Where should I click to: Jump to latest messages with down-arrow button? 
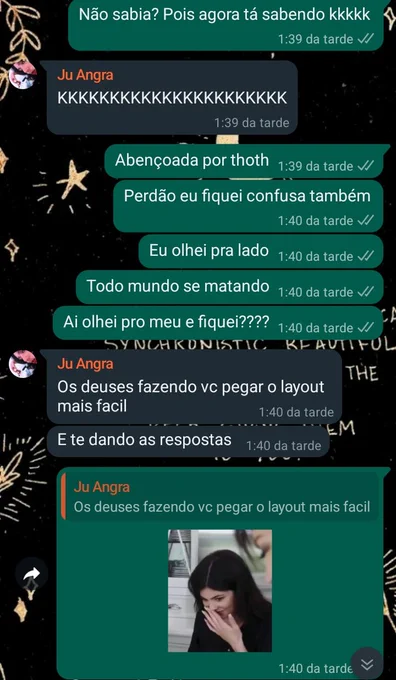[367, 664]
